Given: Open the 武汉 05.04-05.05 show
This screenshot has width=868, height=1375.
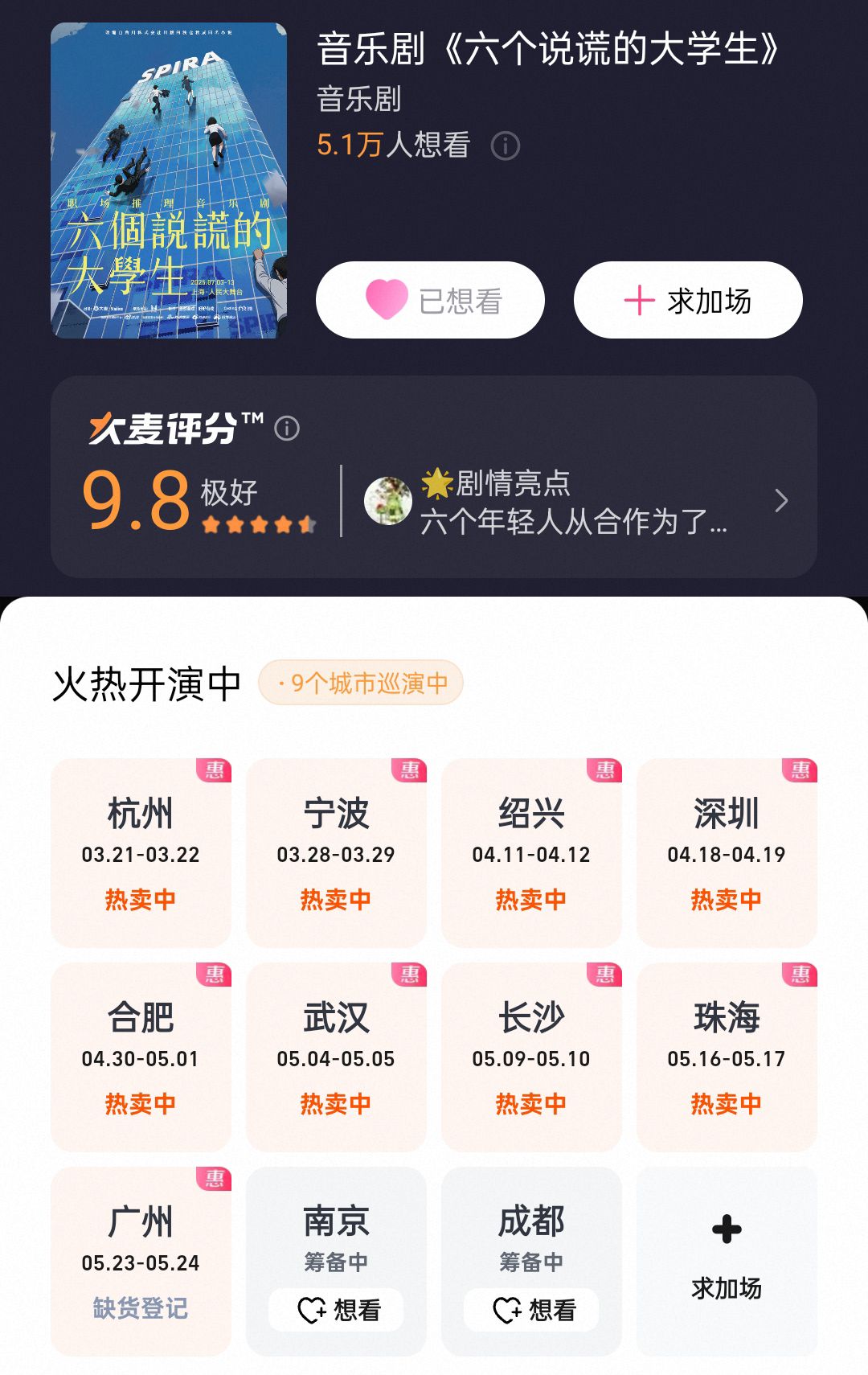Looking at the screenshot, I should click(x=336, y=1057).
